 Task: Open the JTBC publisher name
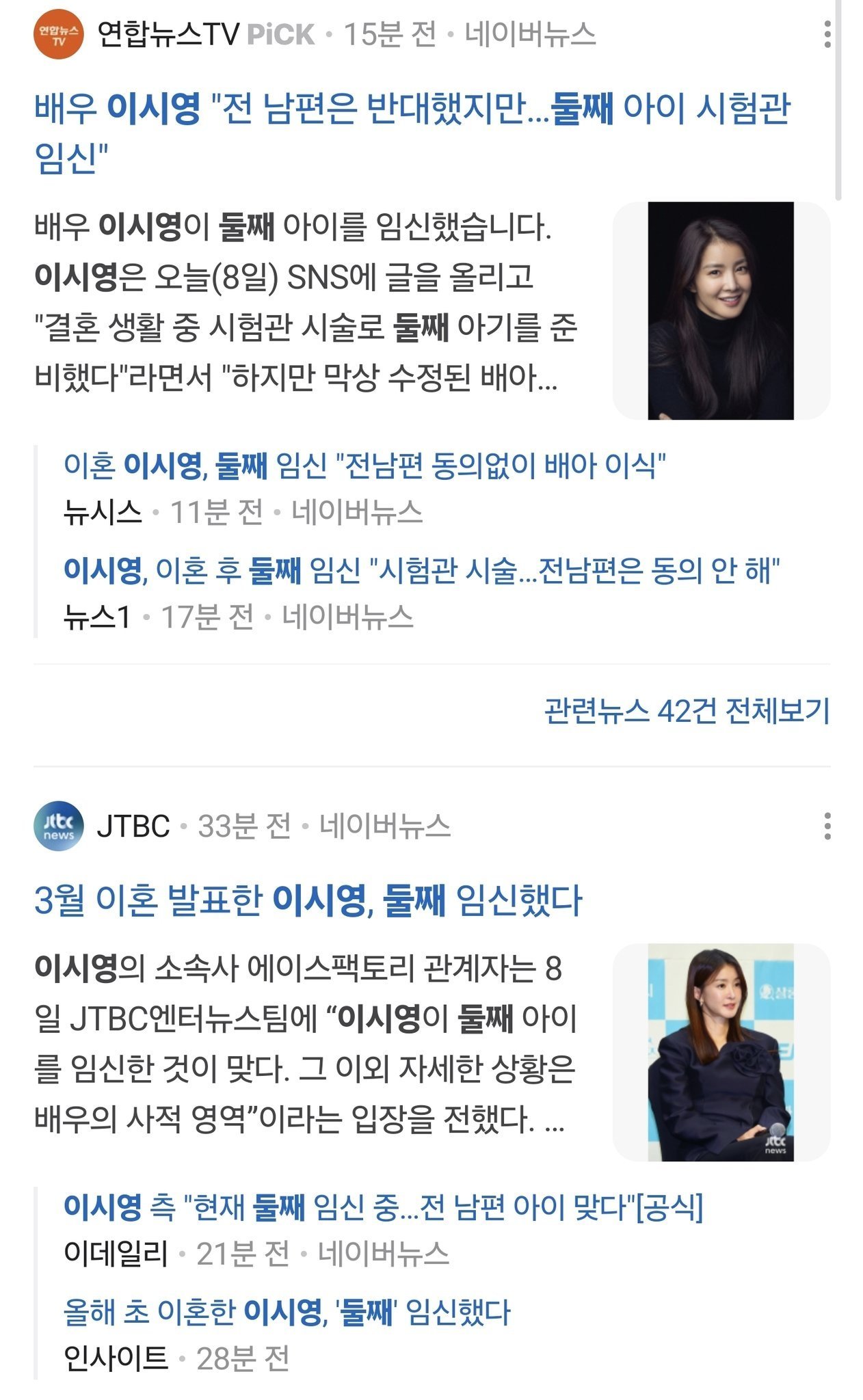(x=133, y=826)
